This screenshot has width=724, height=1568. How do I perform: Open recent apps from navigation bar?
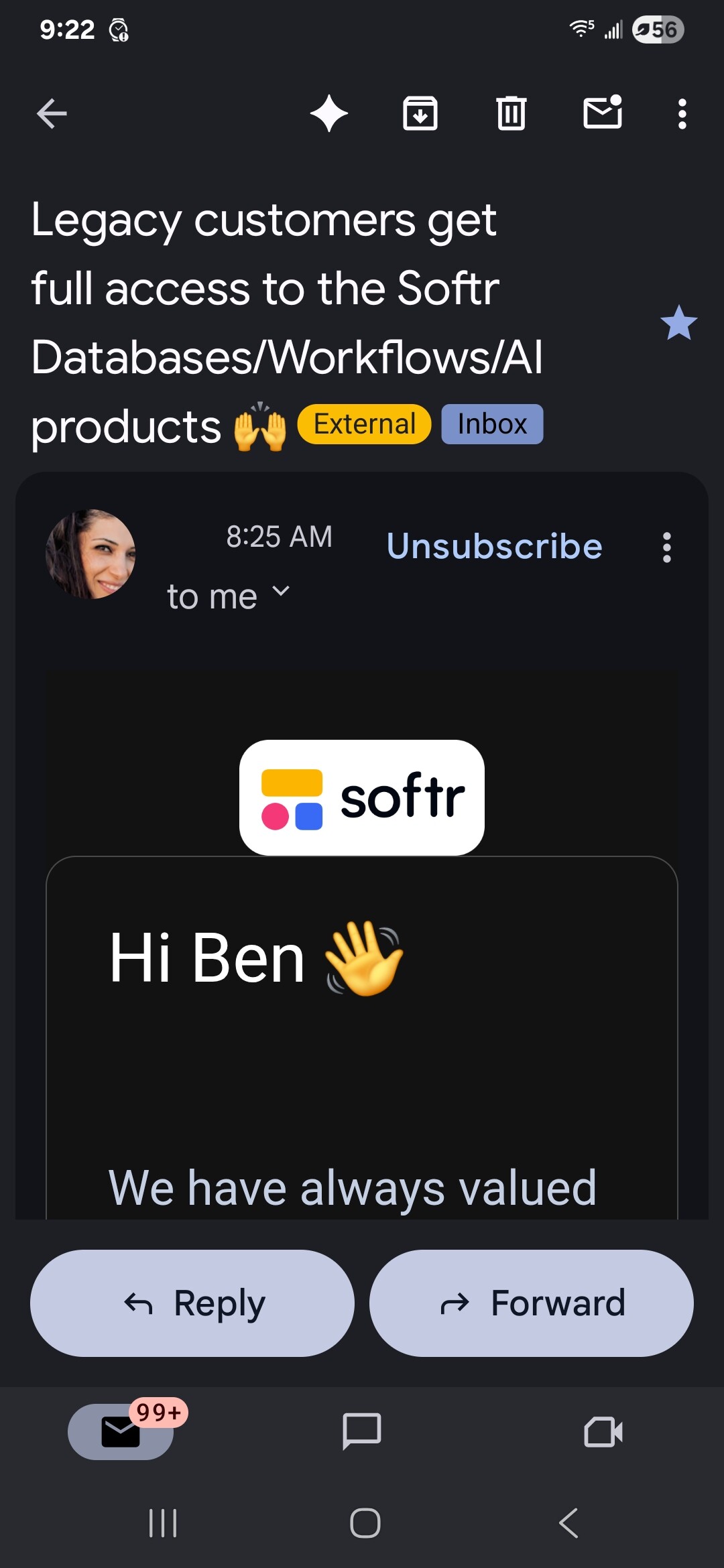coord(163,1523)
